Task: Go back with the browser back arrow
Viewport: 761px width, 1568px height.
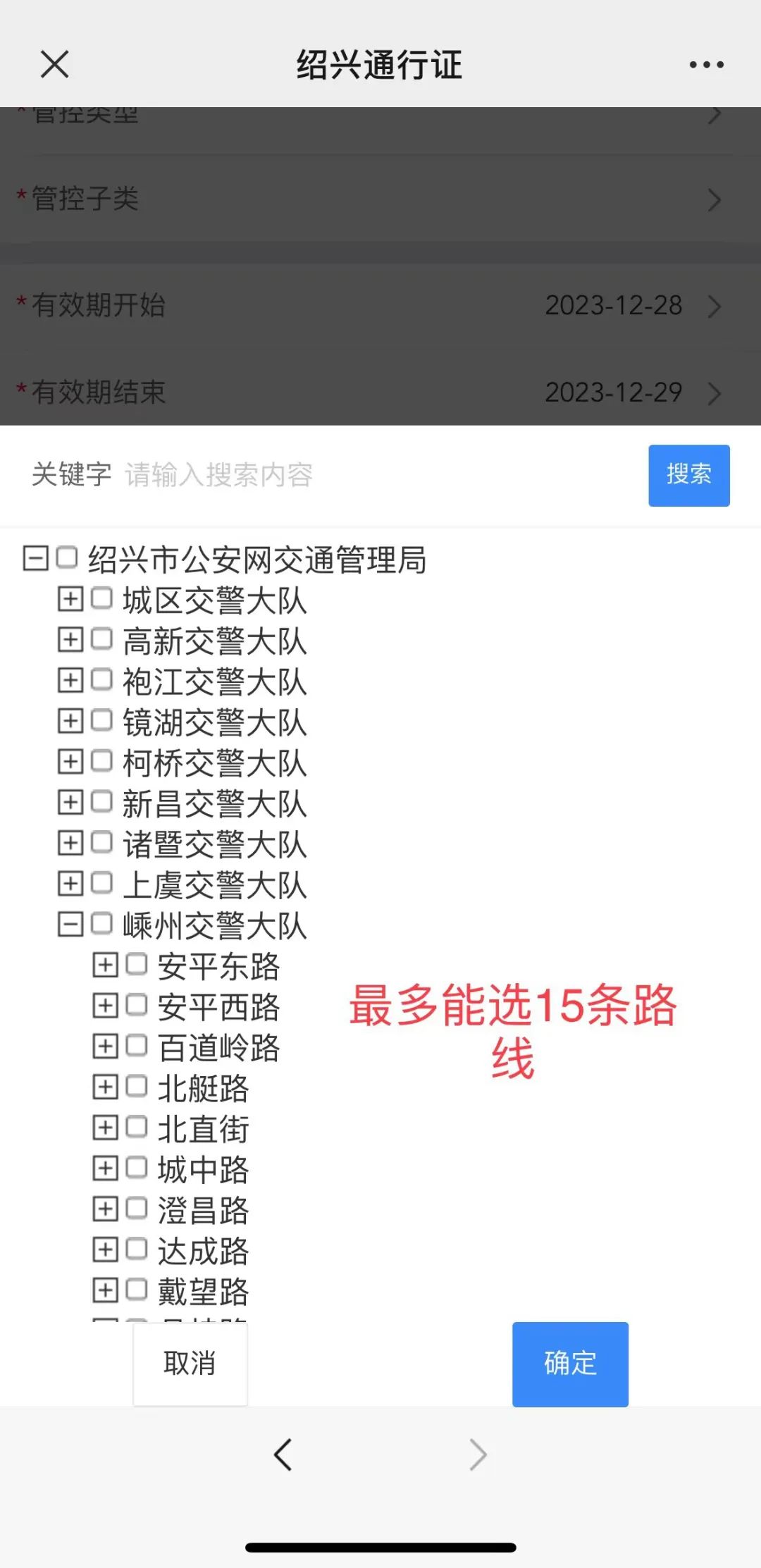Action: pyautogui.click(x=283, y=1455)
